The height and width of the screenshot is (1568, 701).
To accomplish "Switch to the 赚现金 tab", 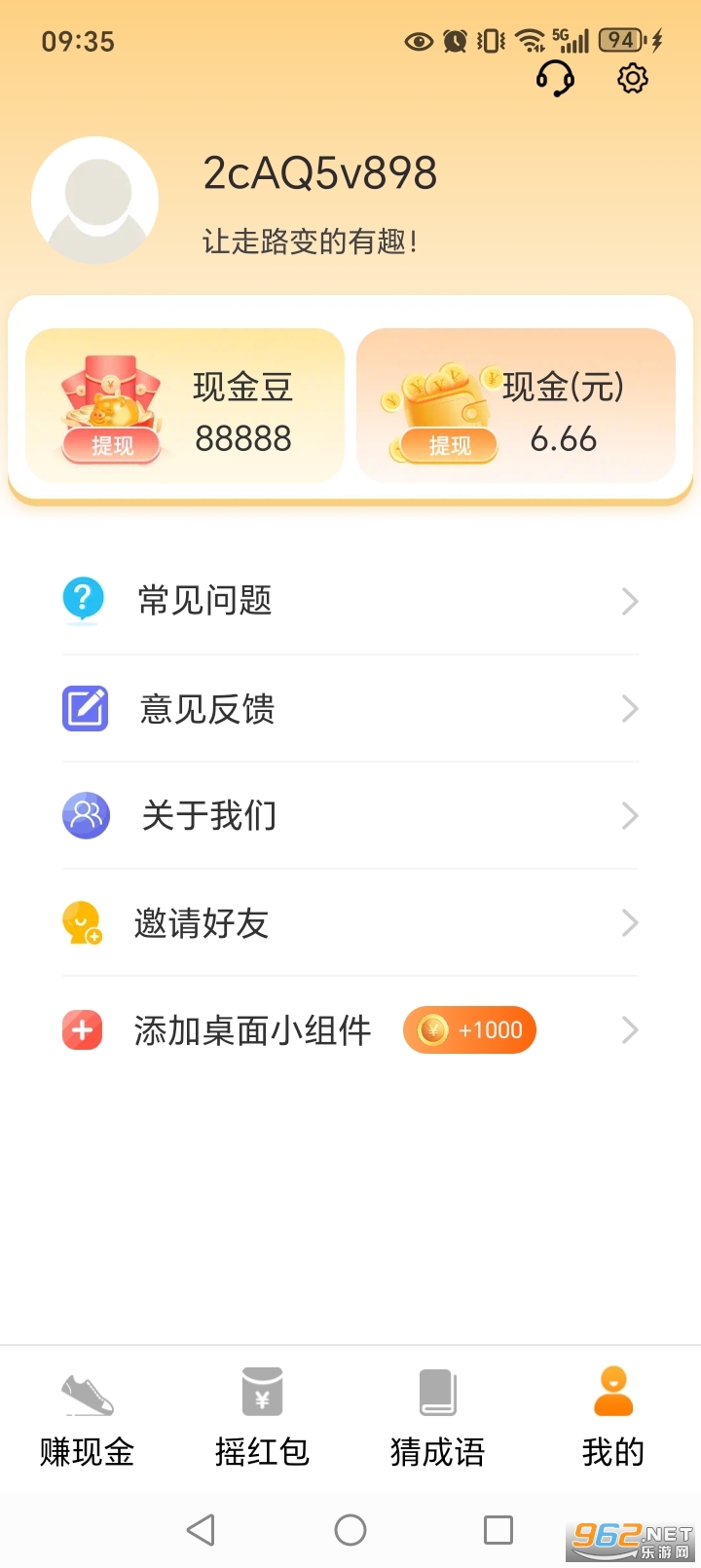I will tap(86, 1417).
